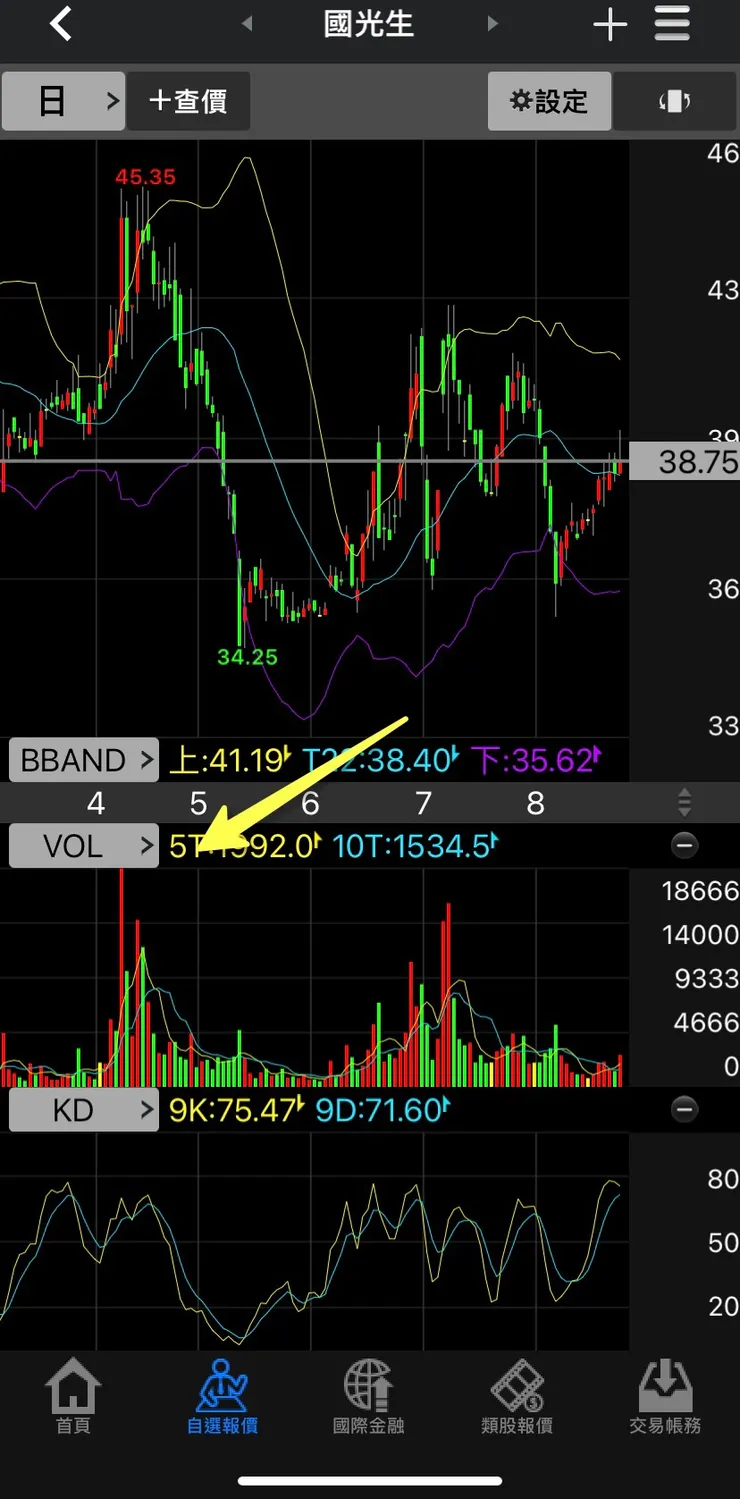
Task: Switch to the next stock
Action: coord(492,24)
